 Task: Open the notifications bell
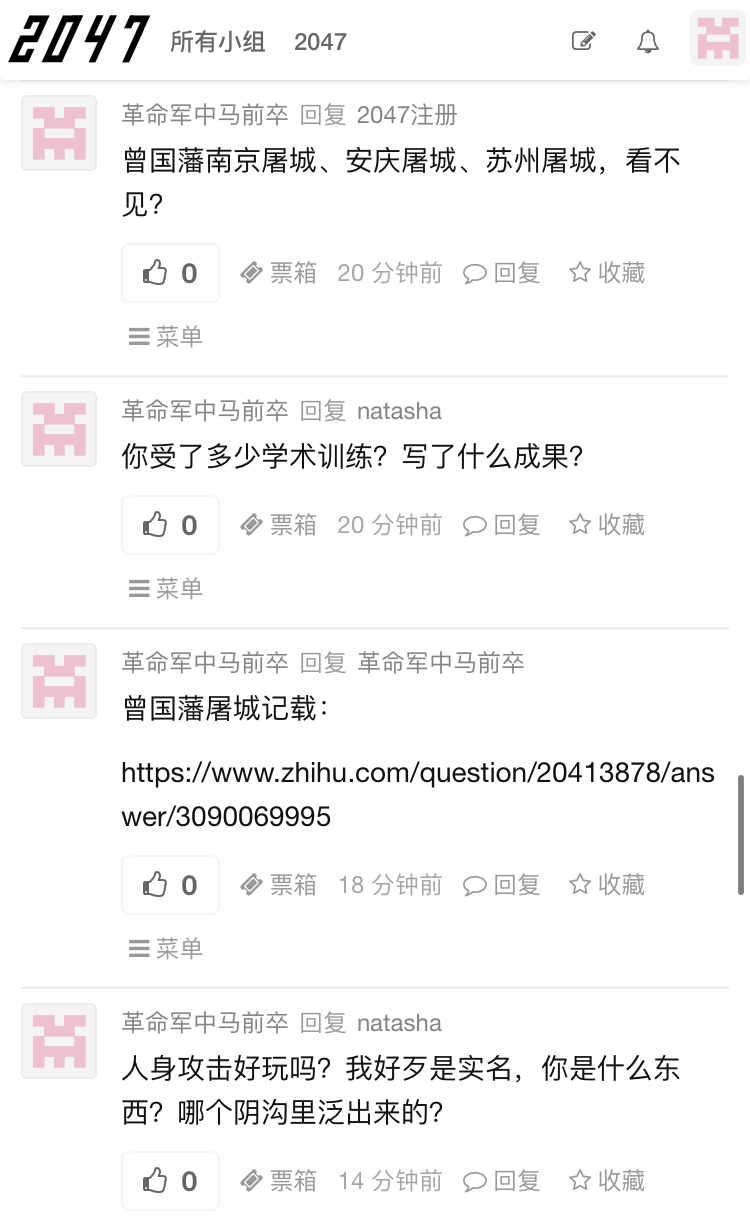(648, 41)
